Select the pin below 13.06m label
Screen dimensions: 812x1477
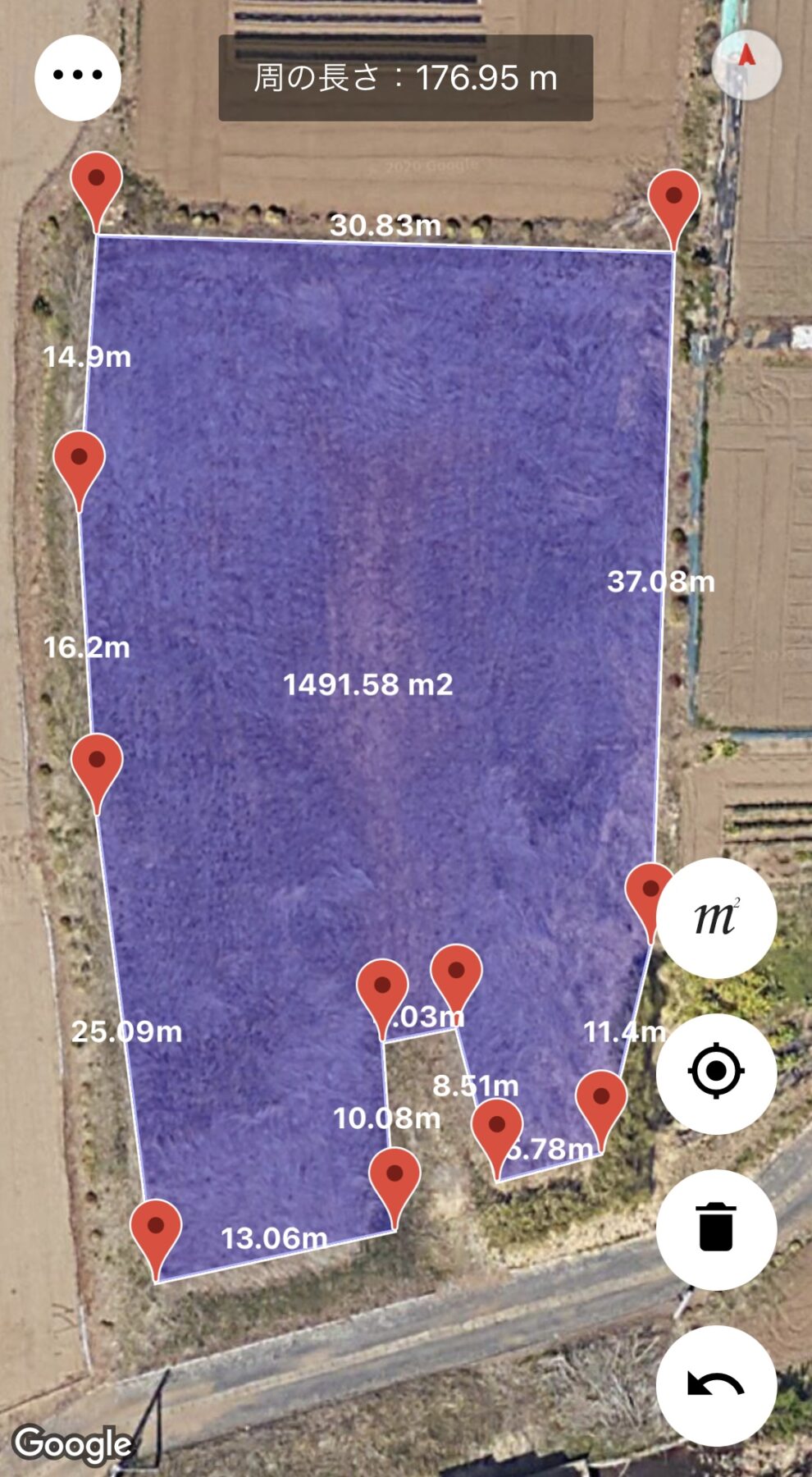[156, 1229]
